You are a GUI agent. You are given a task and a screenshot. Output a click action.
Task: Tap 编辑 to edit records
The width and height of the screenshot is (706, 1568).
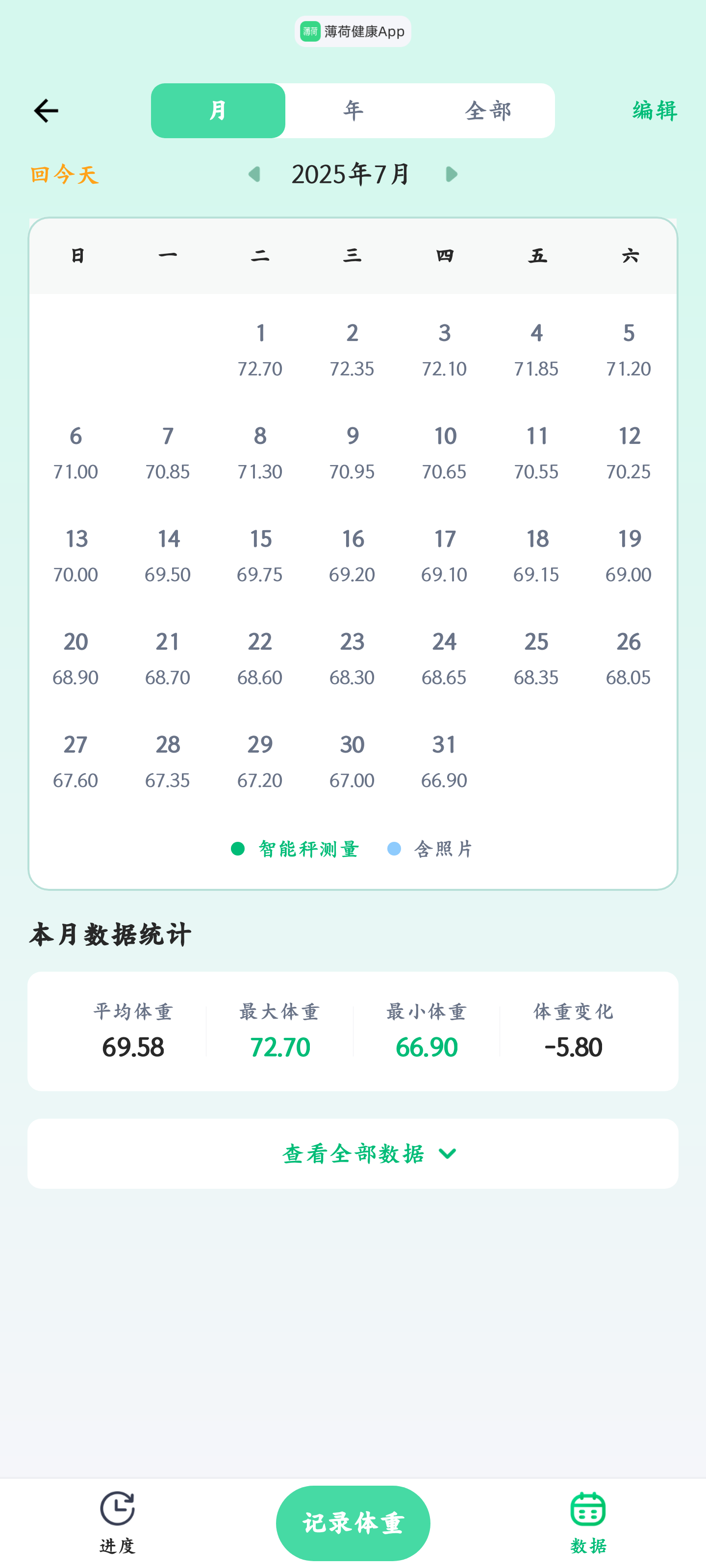655,111
